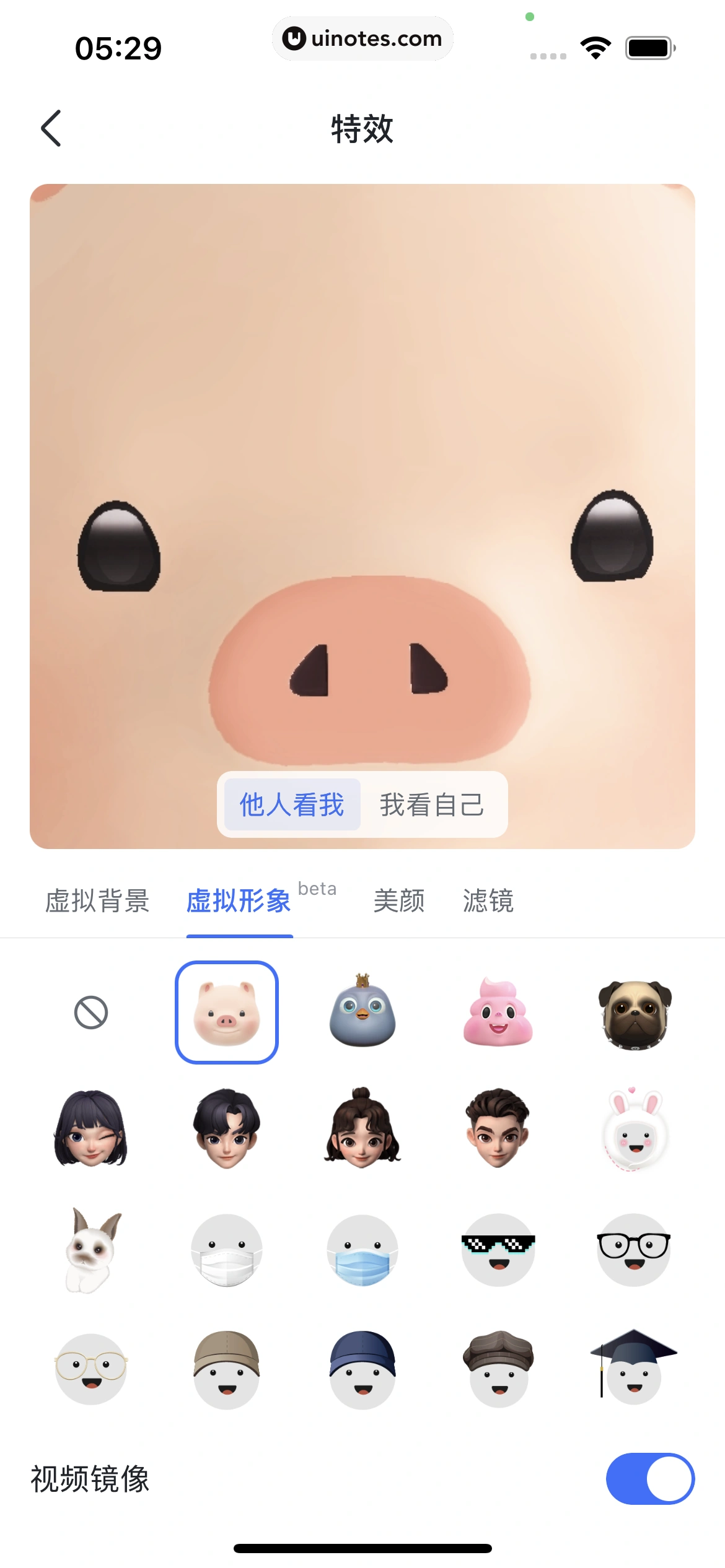The width and height of the screenshot is (725, 1568).
Task: Tap the uinotes.com pill banner
Action: 362,38
